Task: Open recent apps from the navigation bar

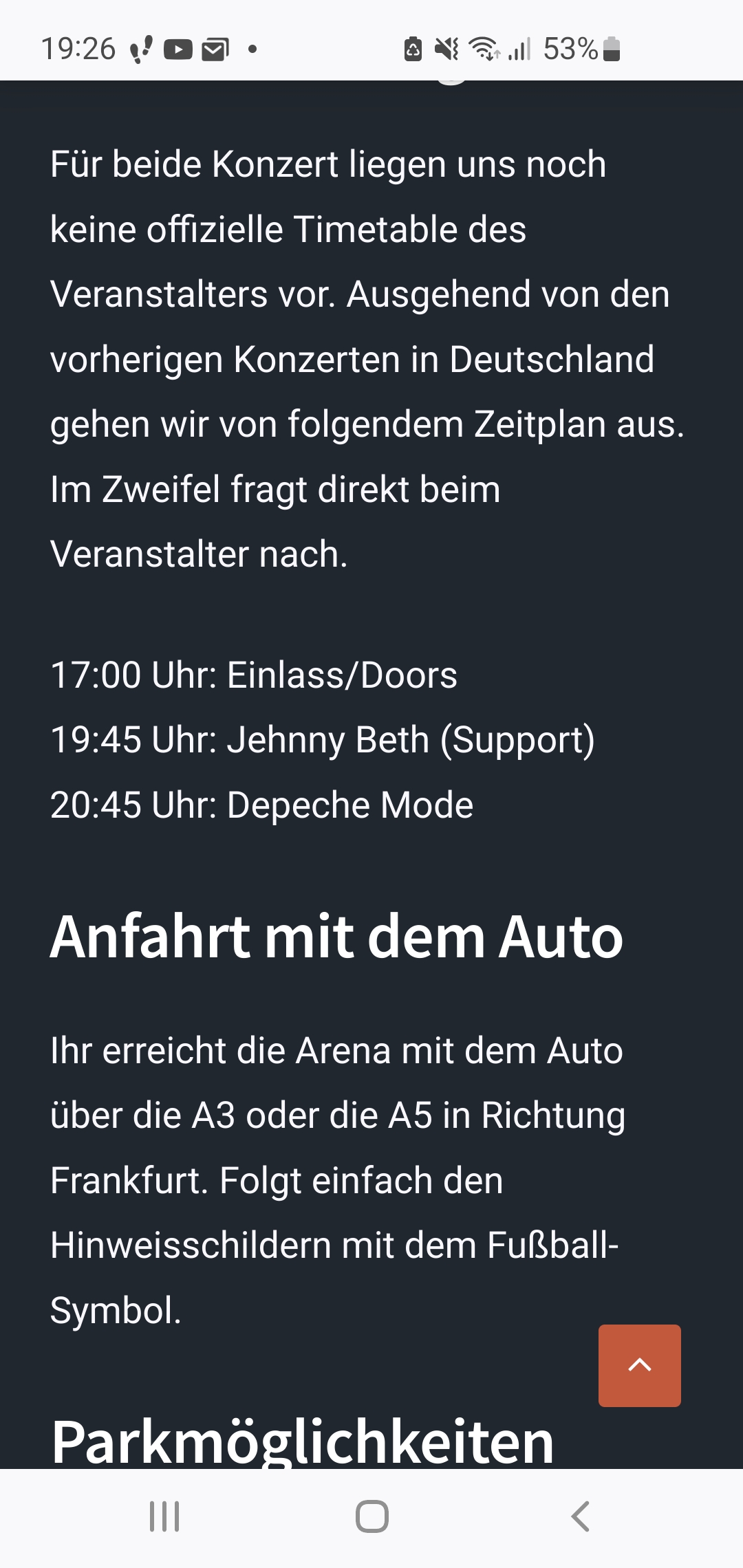Action: click(x=164, y=1516)
